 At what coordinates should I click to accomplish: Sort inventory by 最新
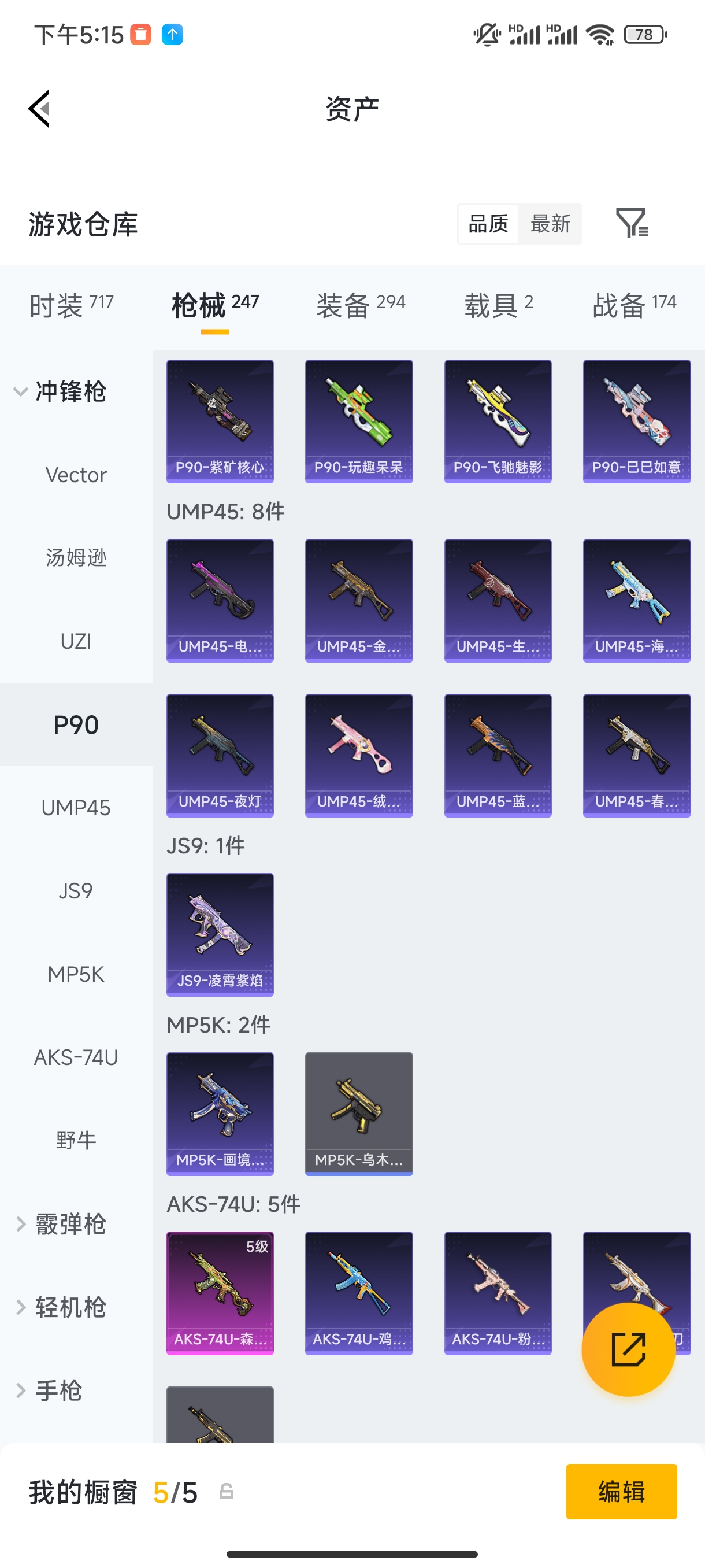coord(550,223)
